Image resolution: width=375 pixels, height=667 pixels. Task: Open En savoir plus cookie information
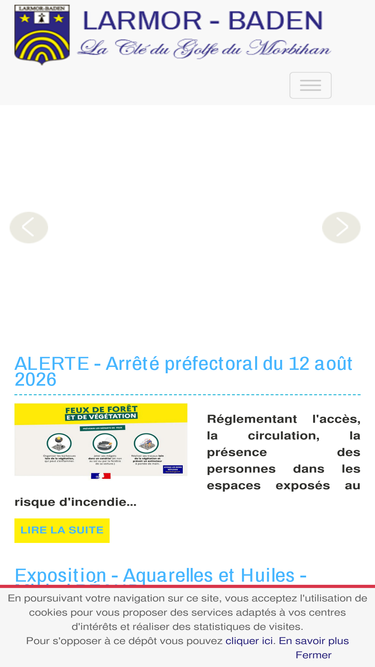click(314, 641)
